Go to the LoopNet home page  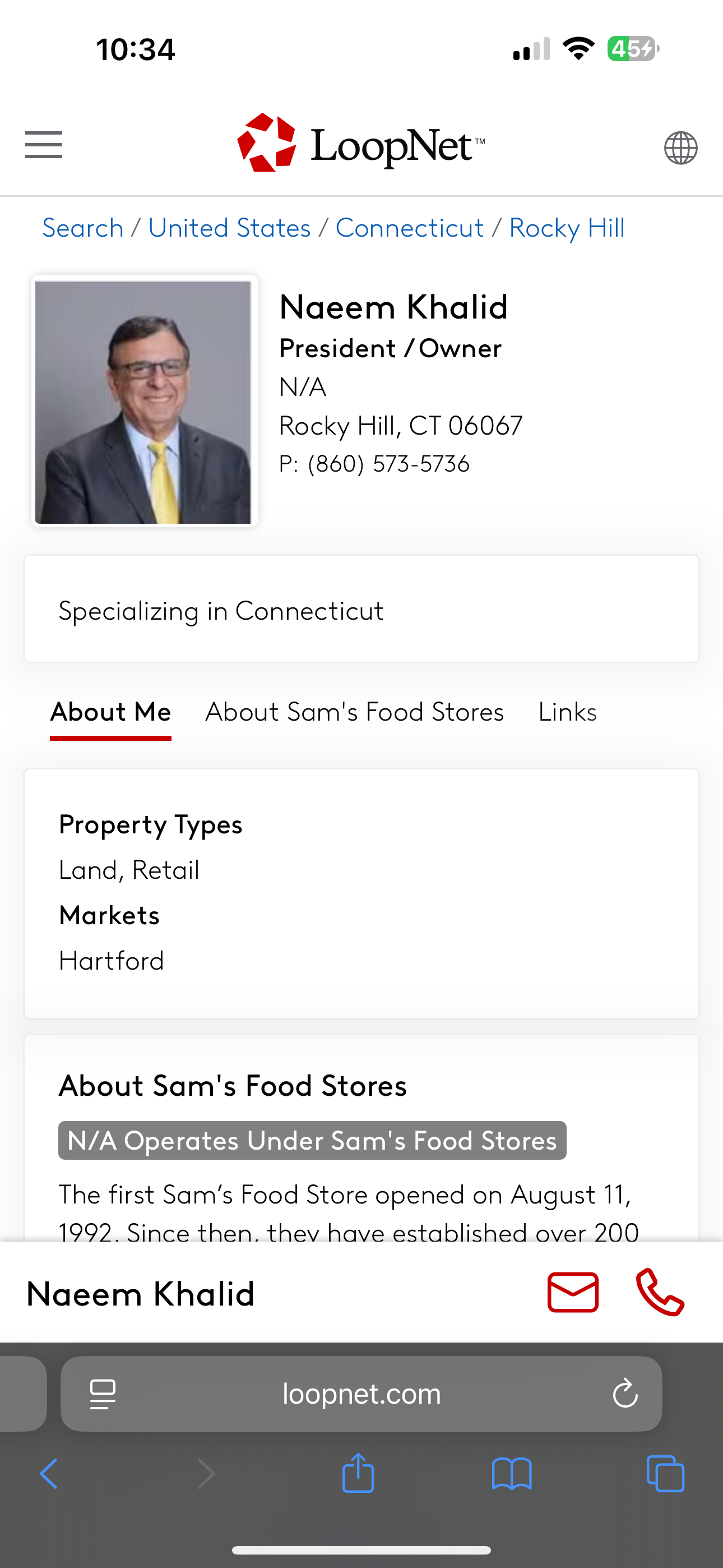[361, 144]
